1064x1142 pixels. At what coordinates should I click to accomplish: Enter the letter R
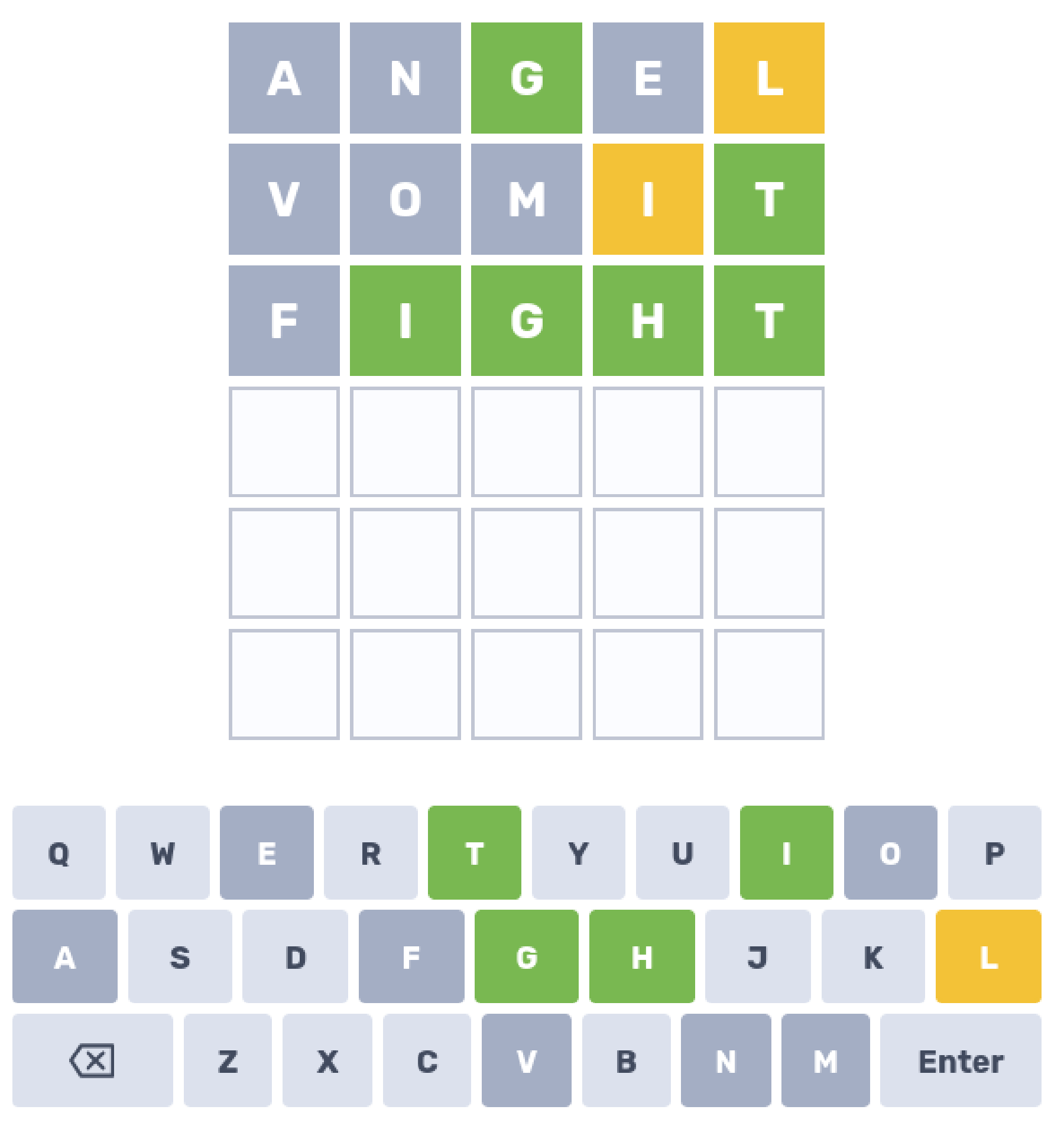coord(371,852)
